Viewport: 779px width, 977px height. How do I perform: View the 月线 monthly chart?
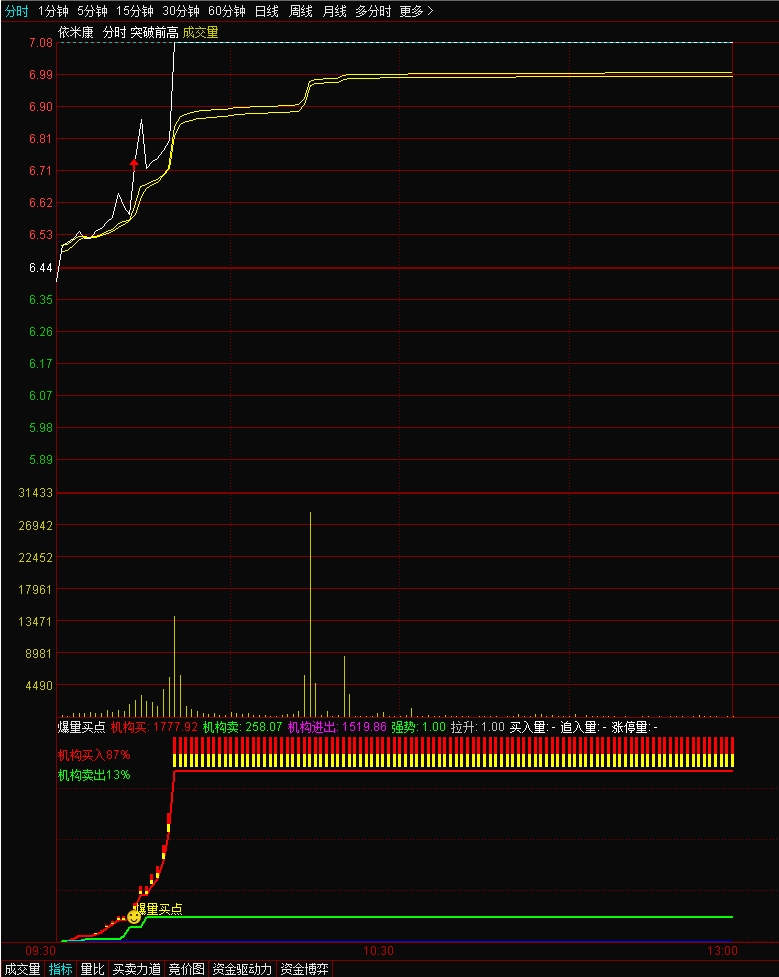[x=335, y=11]
